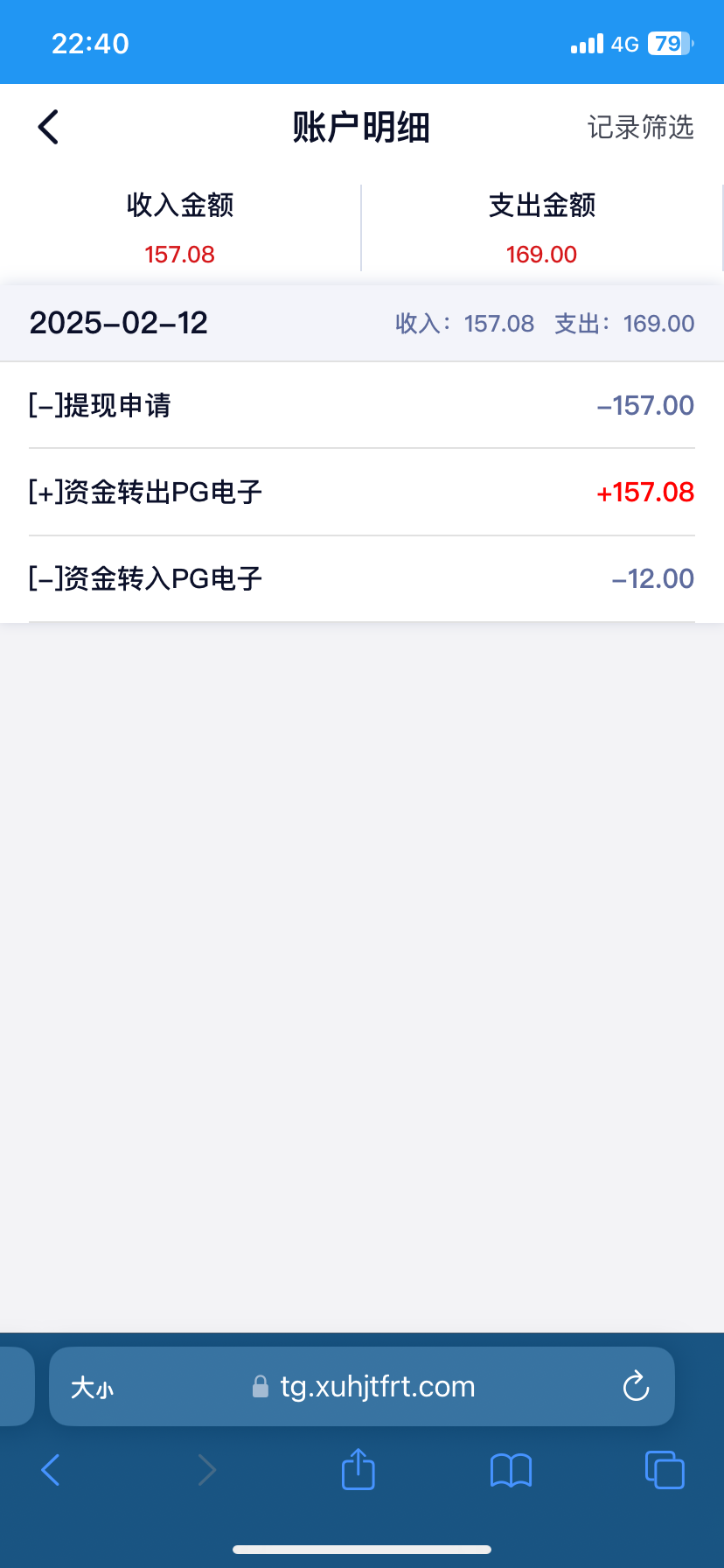Screen dimensions: 724x1568
Task: Show all open Safari tabs
Action: [665, 1470]
